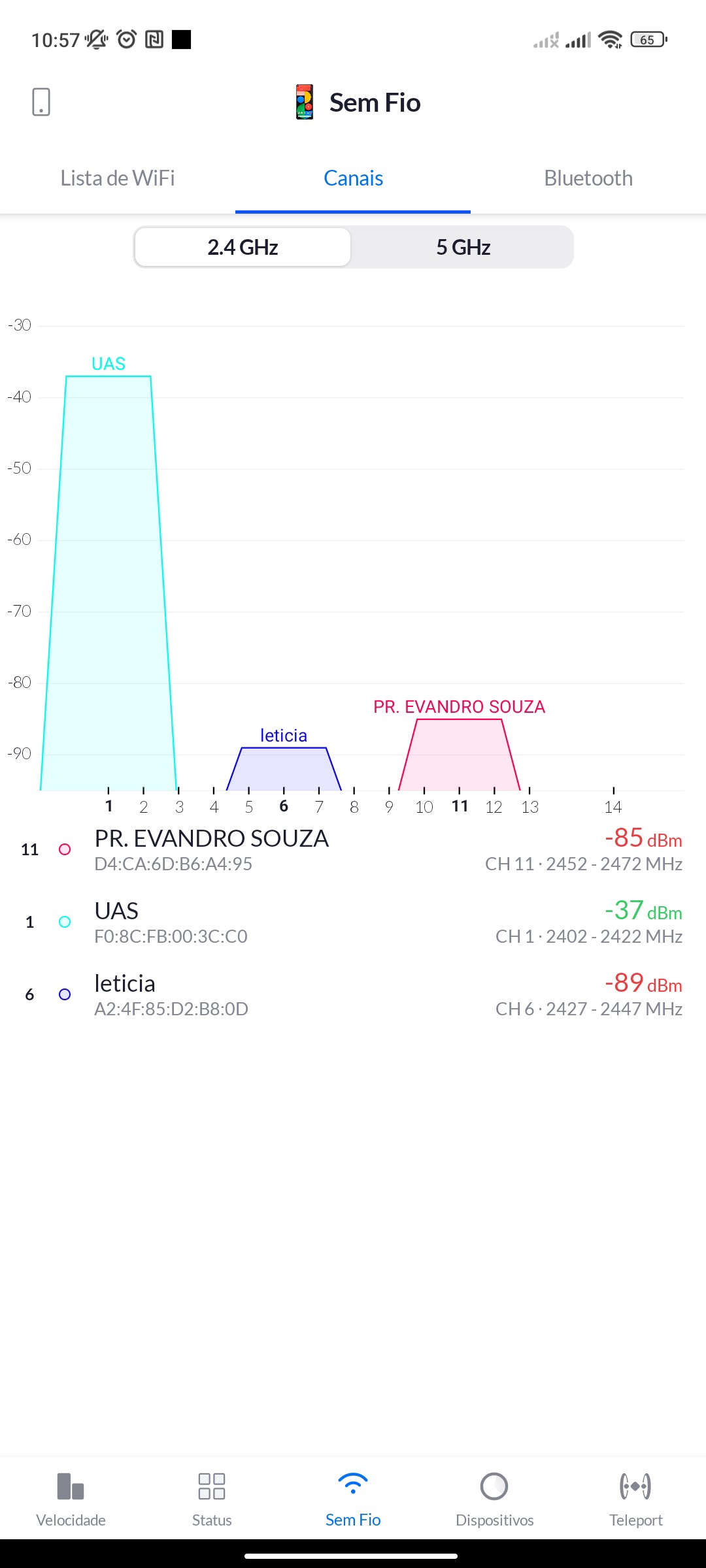Switch to Lista de WiFi tab

118,178
